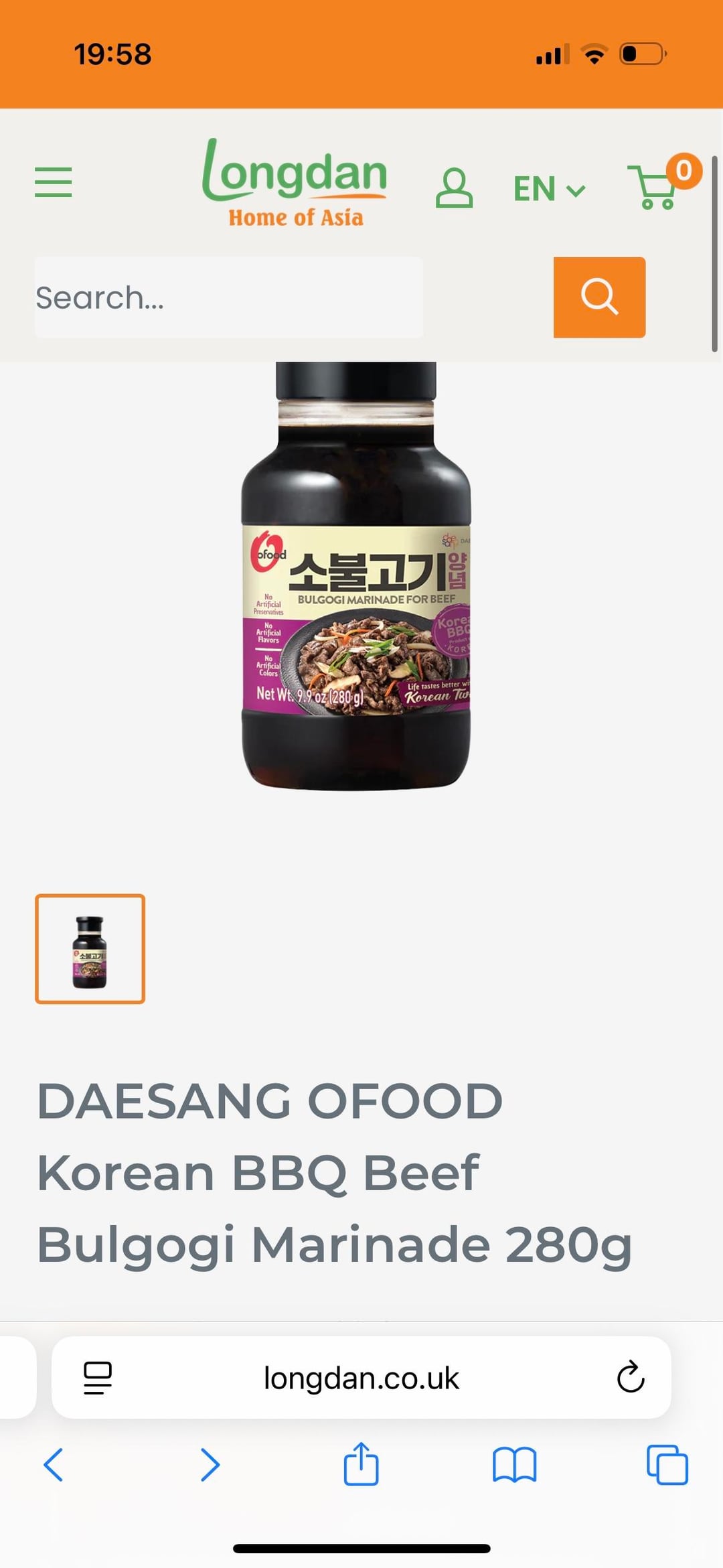Screen dimensions: 723x1568
Task: Go forward in Safari
Action: click(210, 1465)
